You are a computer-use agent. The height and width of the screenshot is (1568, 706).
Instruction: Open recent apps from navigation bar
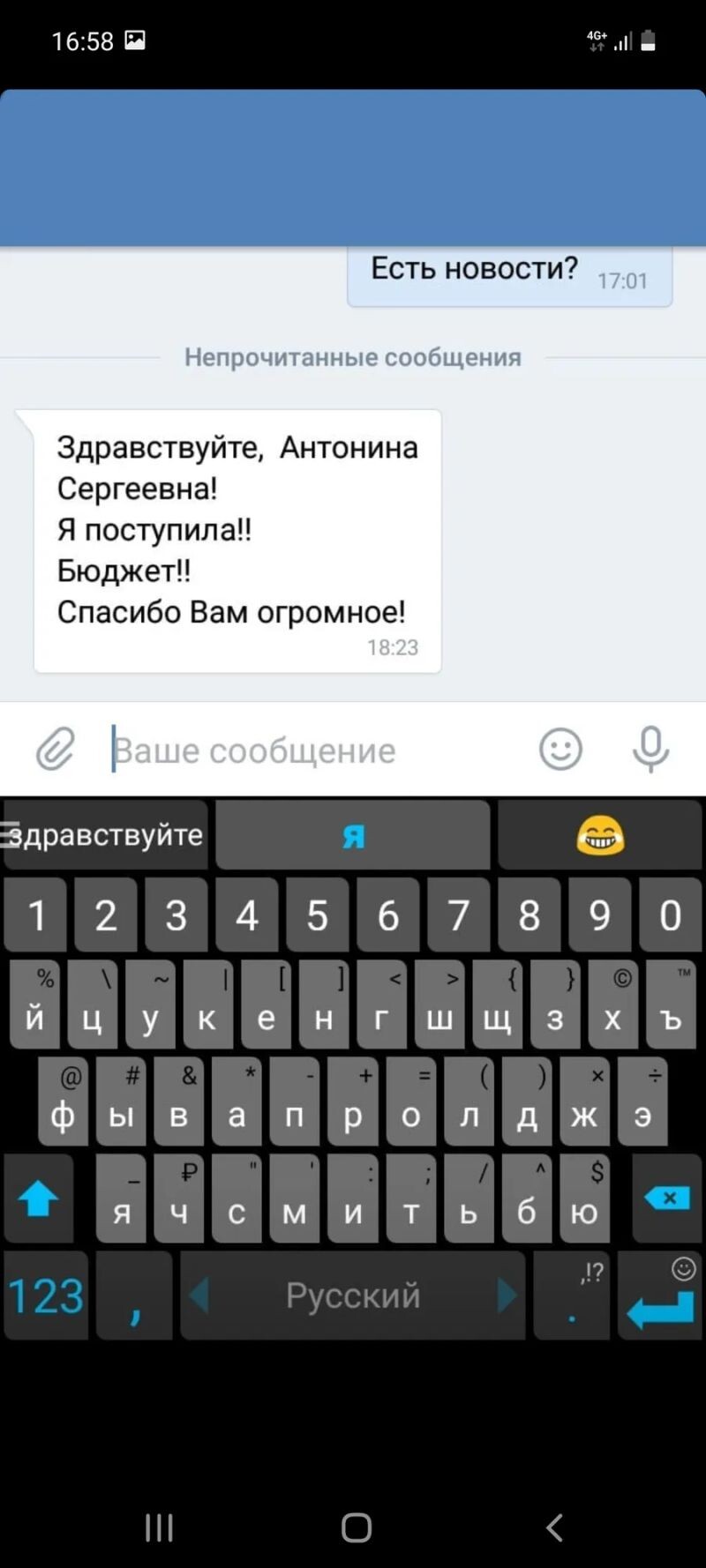(x=159, y=1527)
